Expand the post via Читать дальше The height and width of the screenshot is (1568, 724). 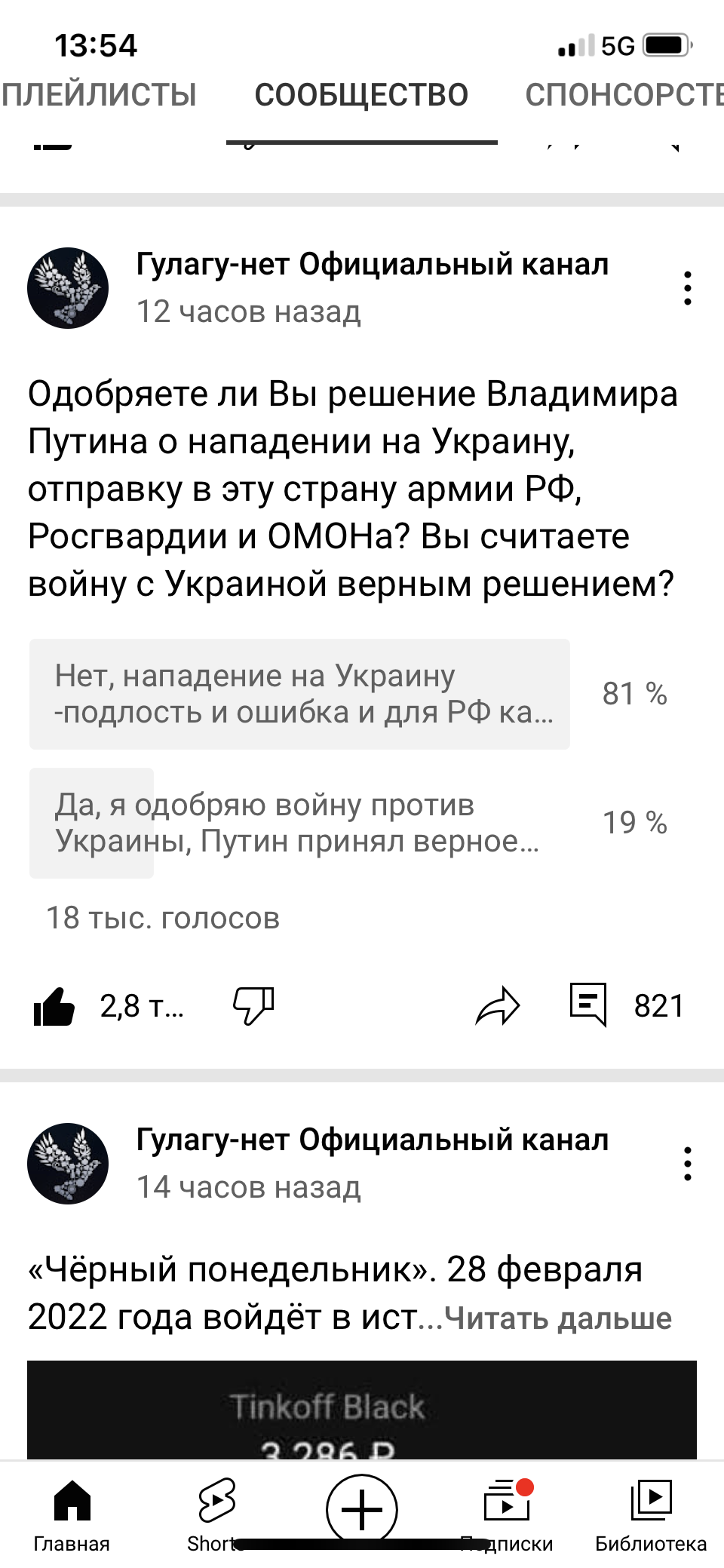click(x=558, y=1318)
